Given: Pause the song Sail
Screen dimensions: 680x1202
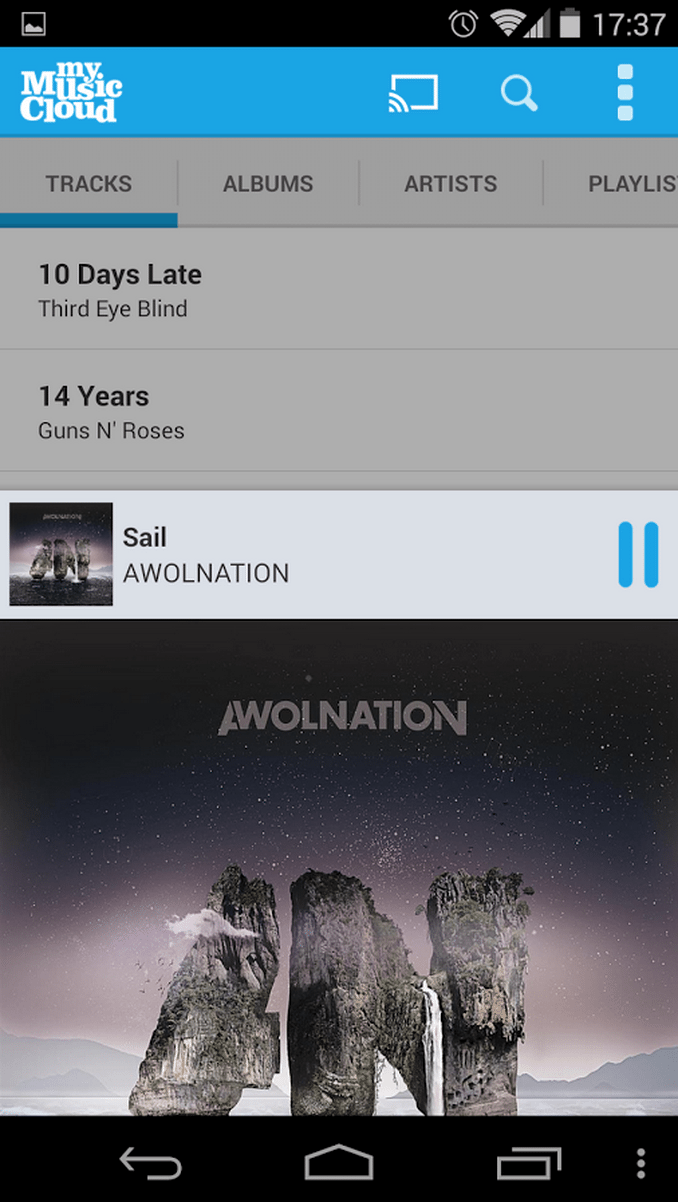Looking at the screenshot, I should click(638, 554).
